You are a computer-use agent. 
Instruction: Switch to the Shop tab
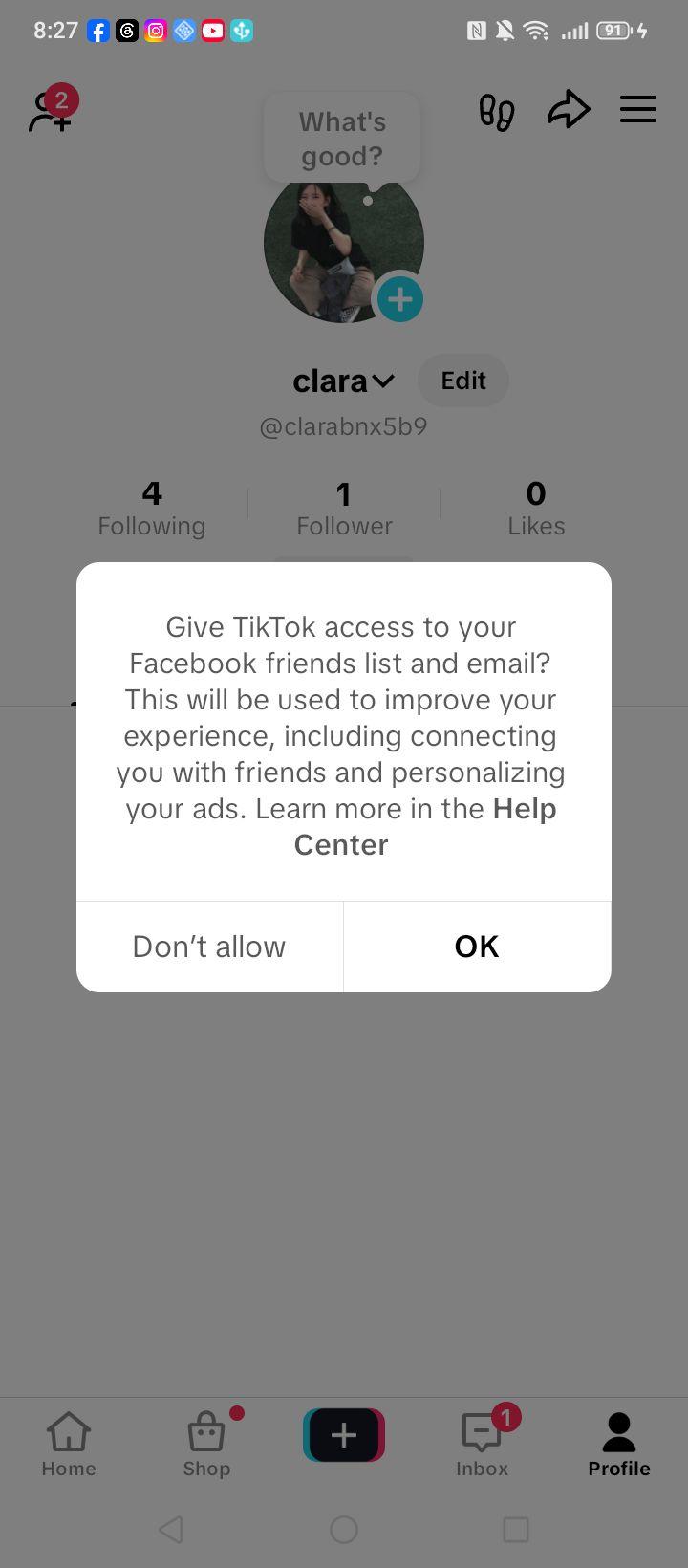tap(206, 1445)
